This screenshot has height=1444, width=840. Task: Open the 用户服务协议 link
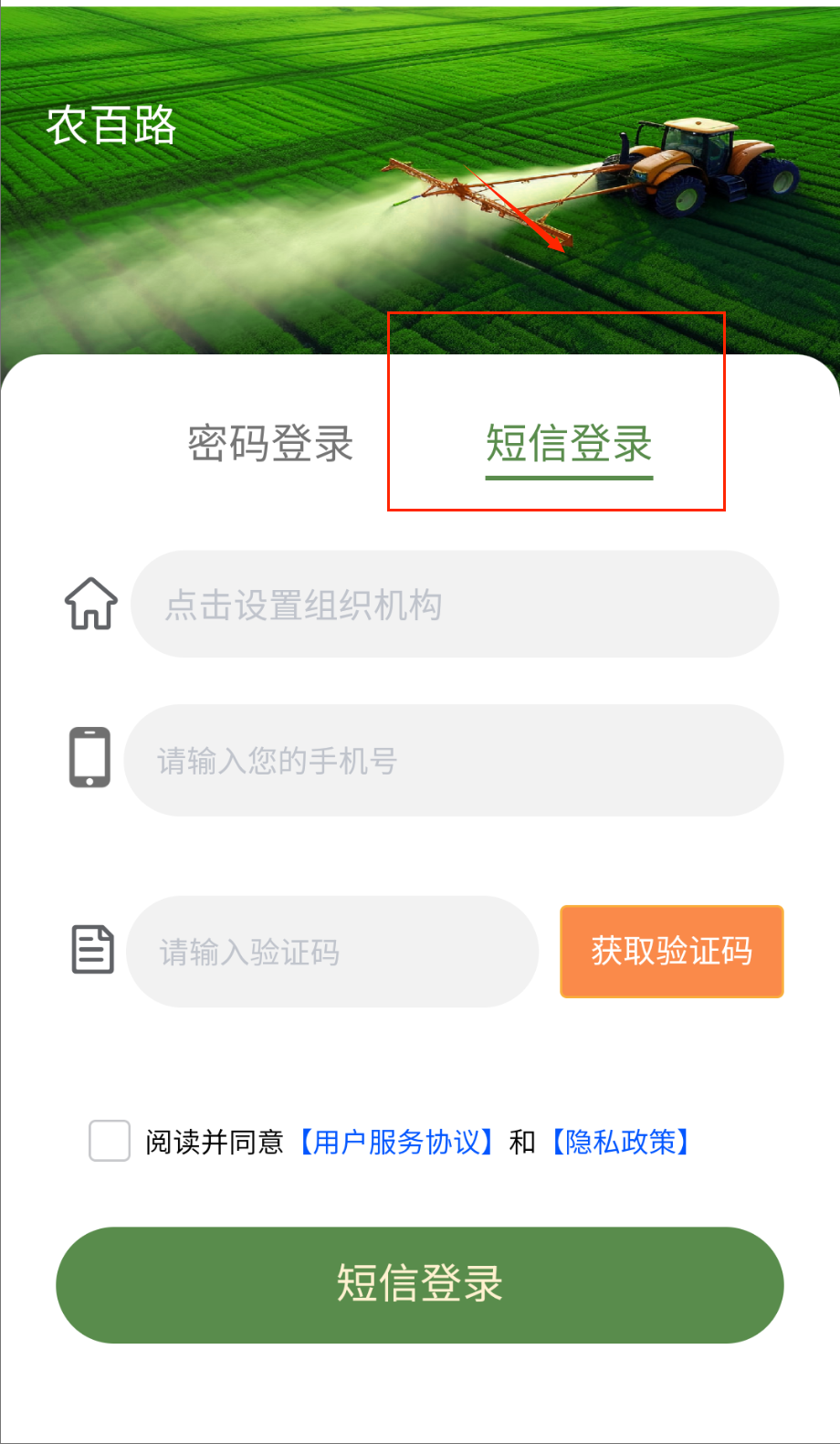point(396,1142)
